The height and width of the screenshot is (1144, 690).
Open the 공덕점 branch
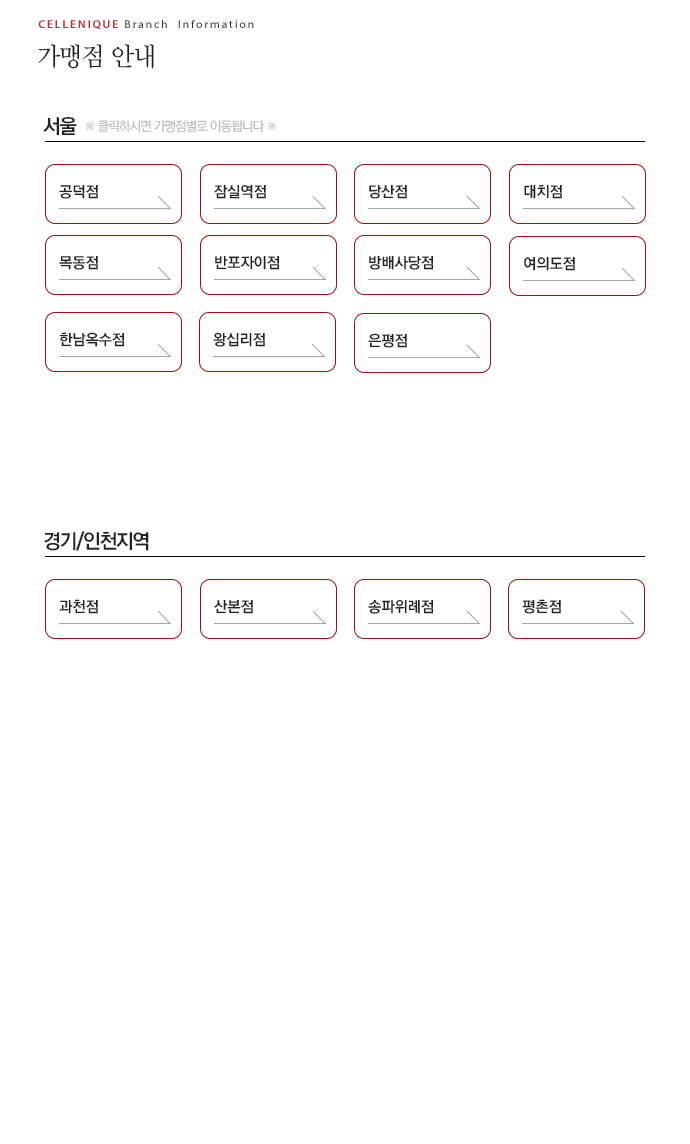pos(113,194)
